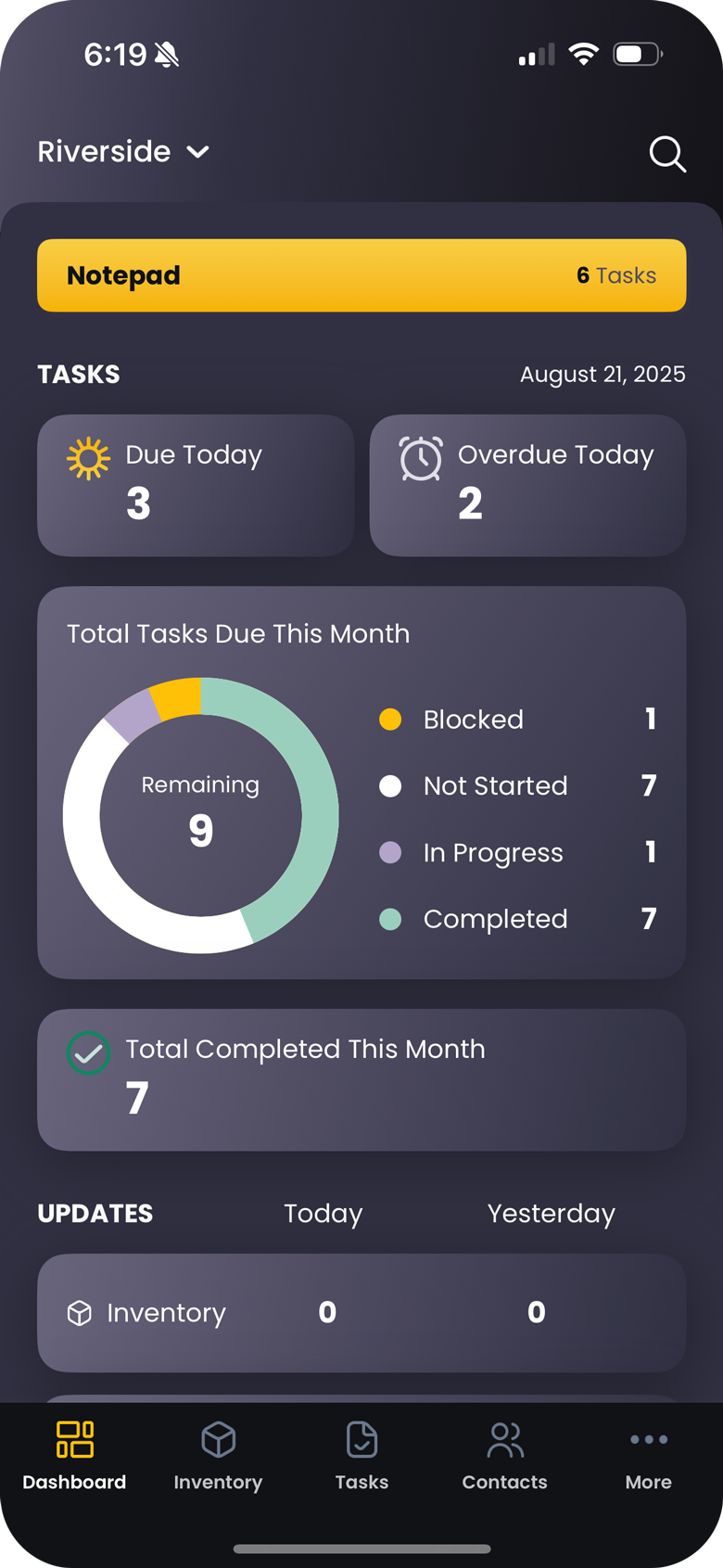Viewport: 723px width, 1568px height.
Task: Open the More tab
Action: click(x=648, y=1455)
